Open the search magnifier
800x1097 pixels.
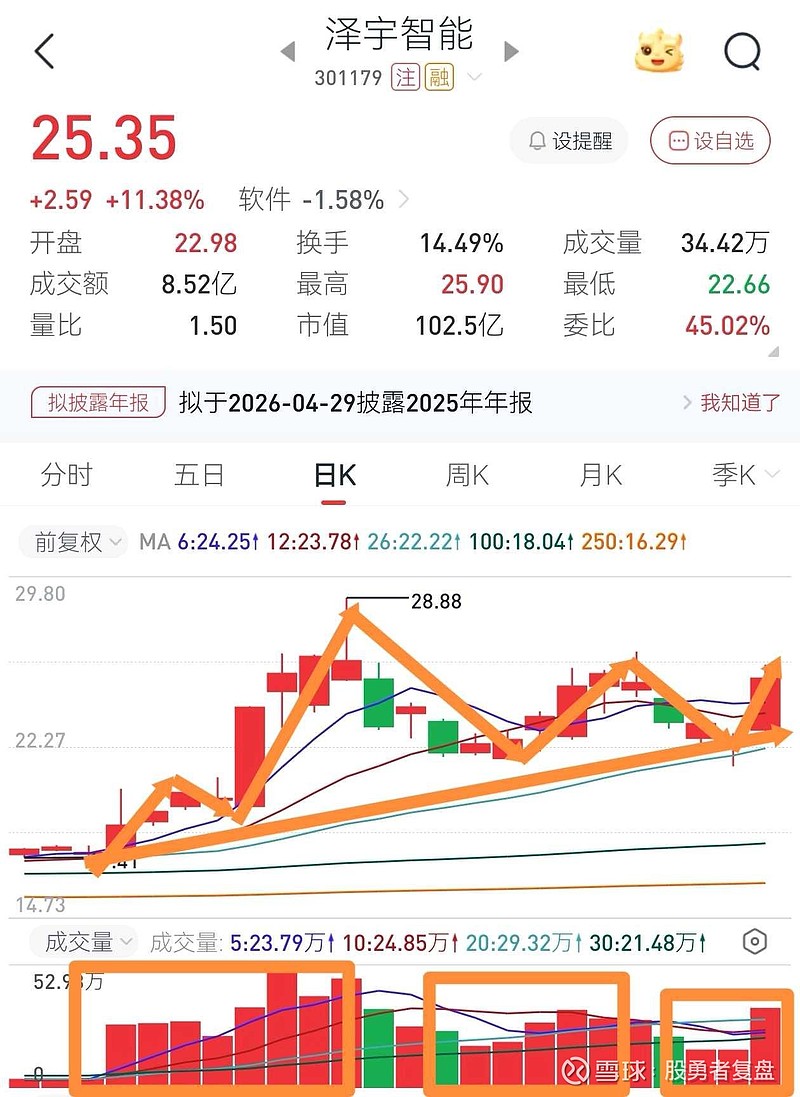pos(742,51)
